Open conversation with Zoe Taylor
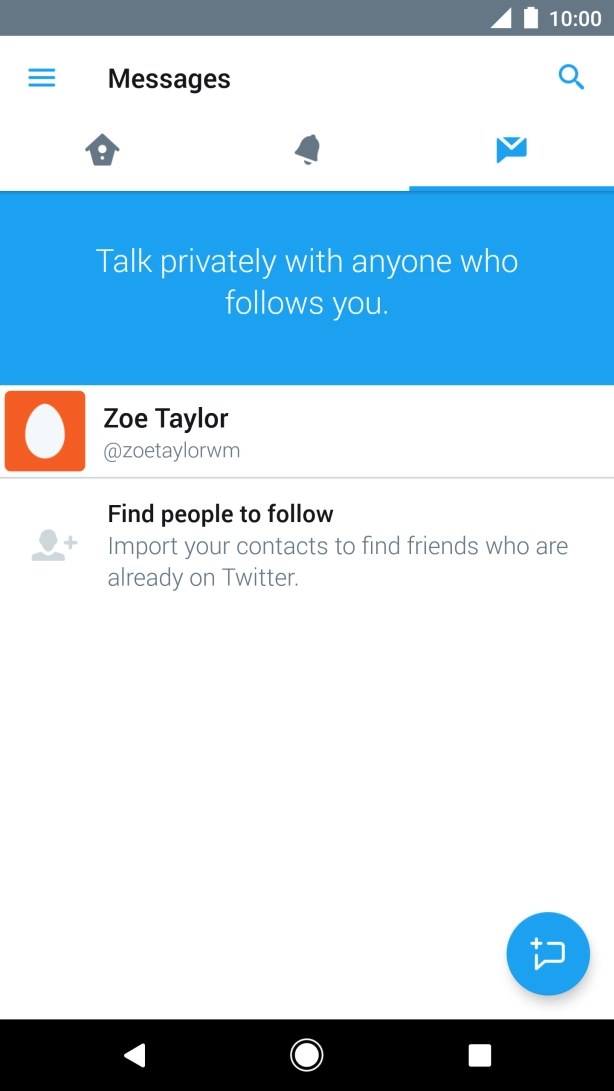This screenshot has width=614, height=1091. click(307, 431)
